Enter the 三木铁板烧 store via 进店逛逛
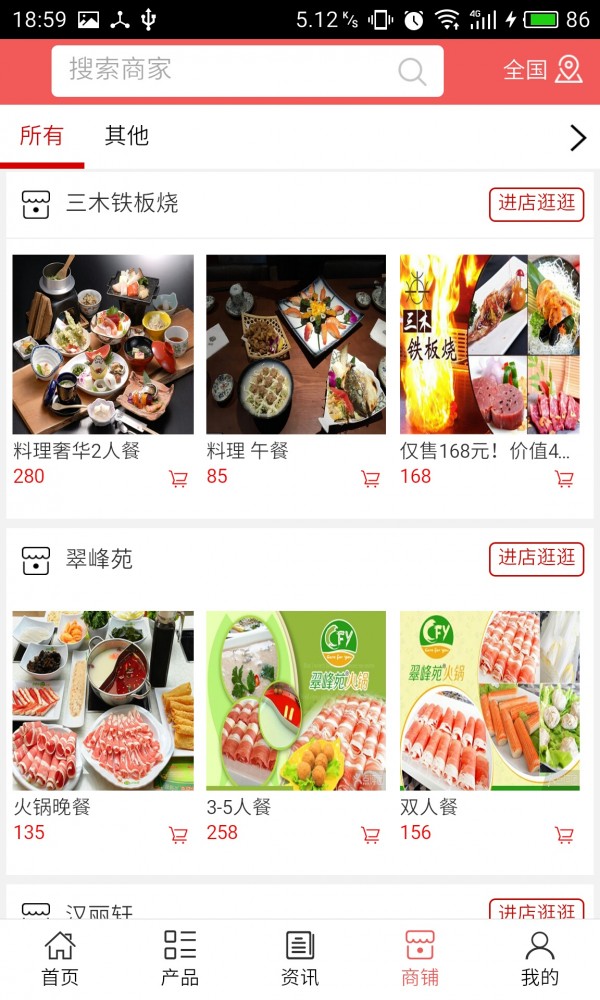 [536, 204]
